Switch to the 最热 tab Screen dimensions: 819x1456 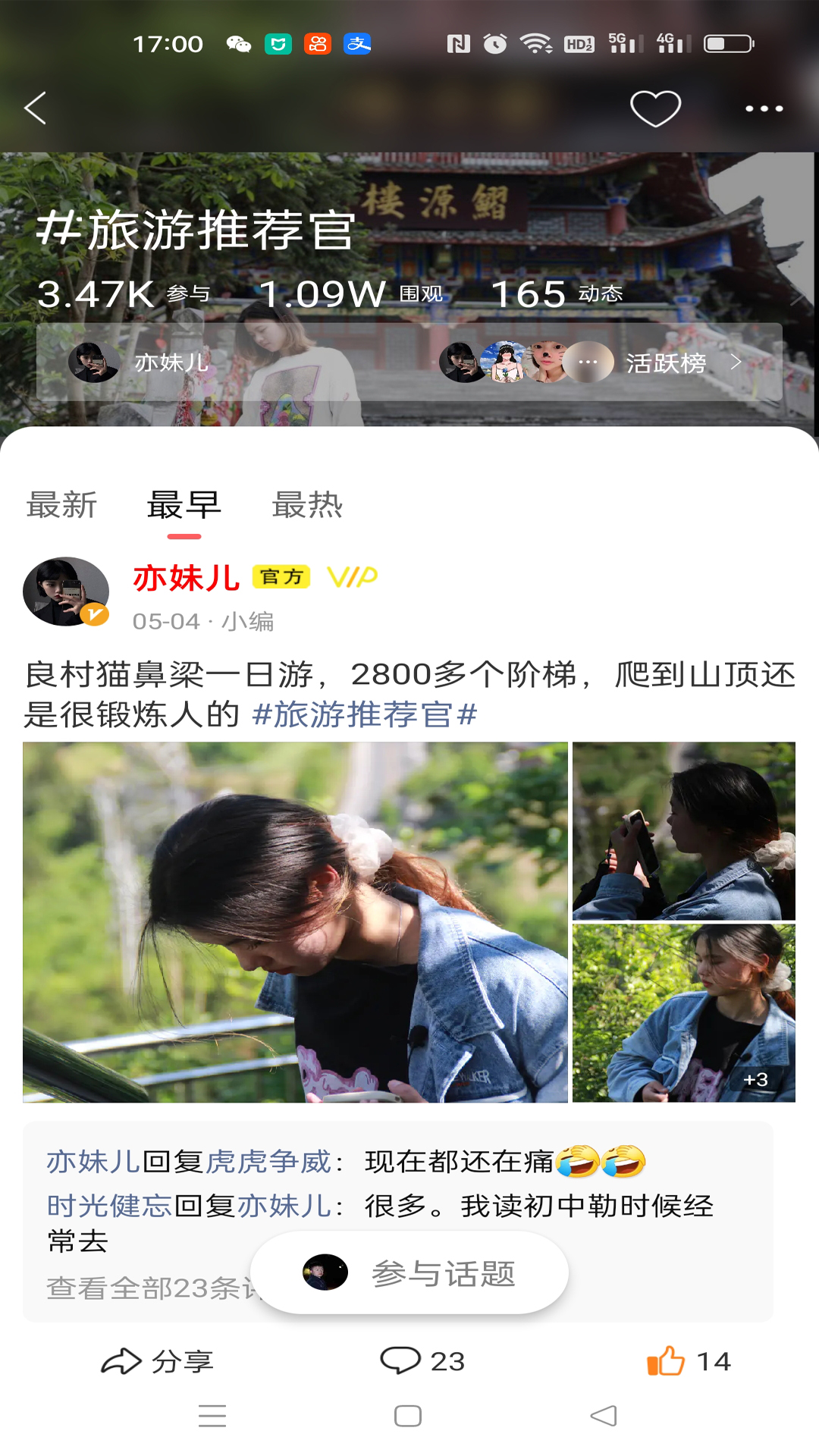tap(307, 505)
